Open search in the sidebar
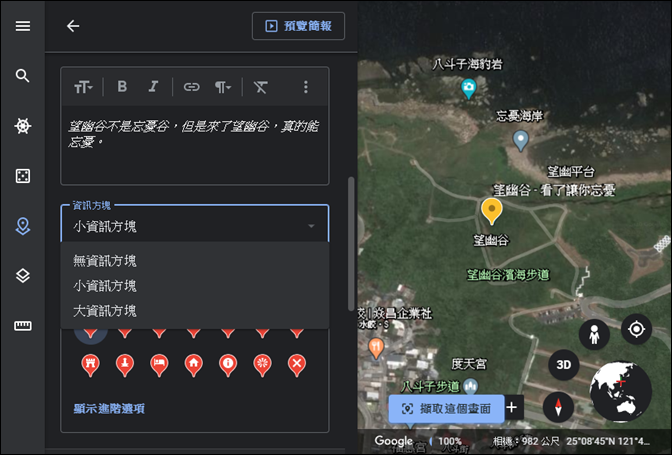The height and width of the screenshot is (455, 672). pyautogui.click(x=22, y=76)
